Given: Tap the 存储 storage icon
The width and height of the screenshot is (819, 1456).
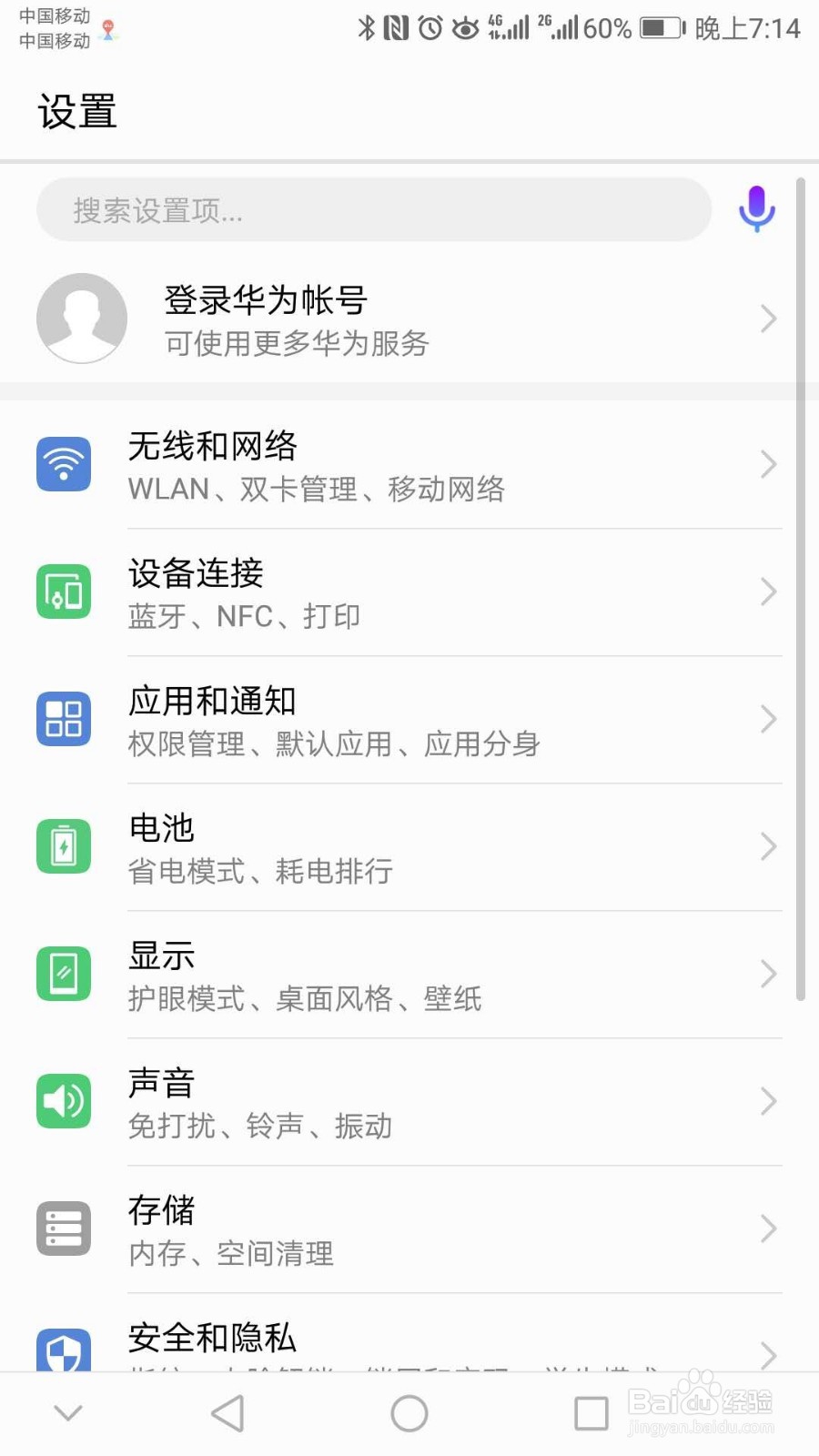Looking at the screenshot, I should click(63, 1228).
